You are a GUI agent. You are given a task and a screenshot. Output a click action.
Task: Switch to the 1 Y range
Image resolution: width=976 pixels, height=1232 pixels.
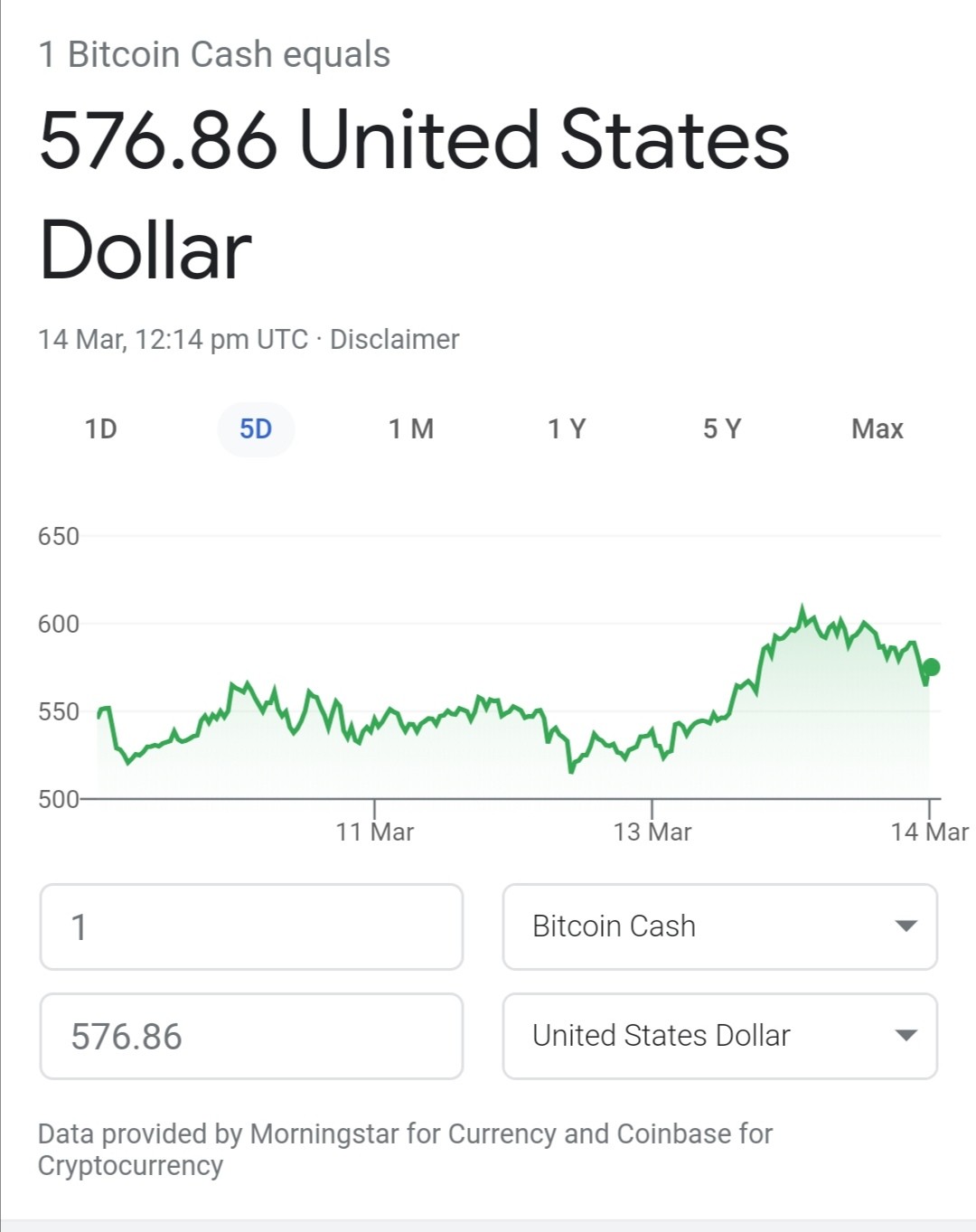click(567, 429)
